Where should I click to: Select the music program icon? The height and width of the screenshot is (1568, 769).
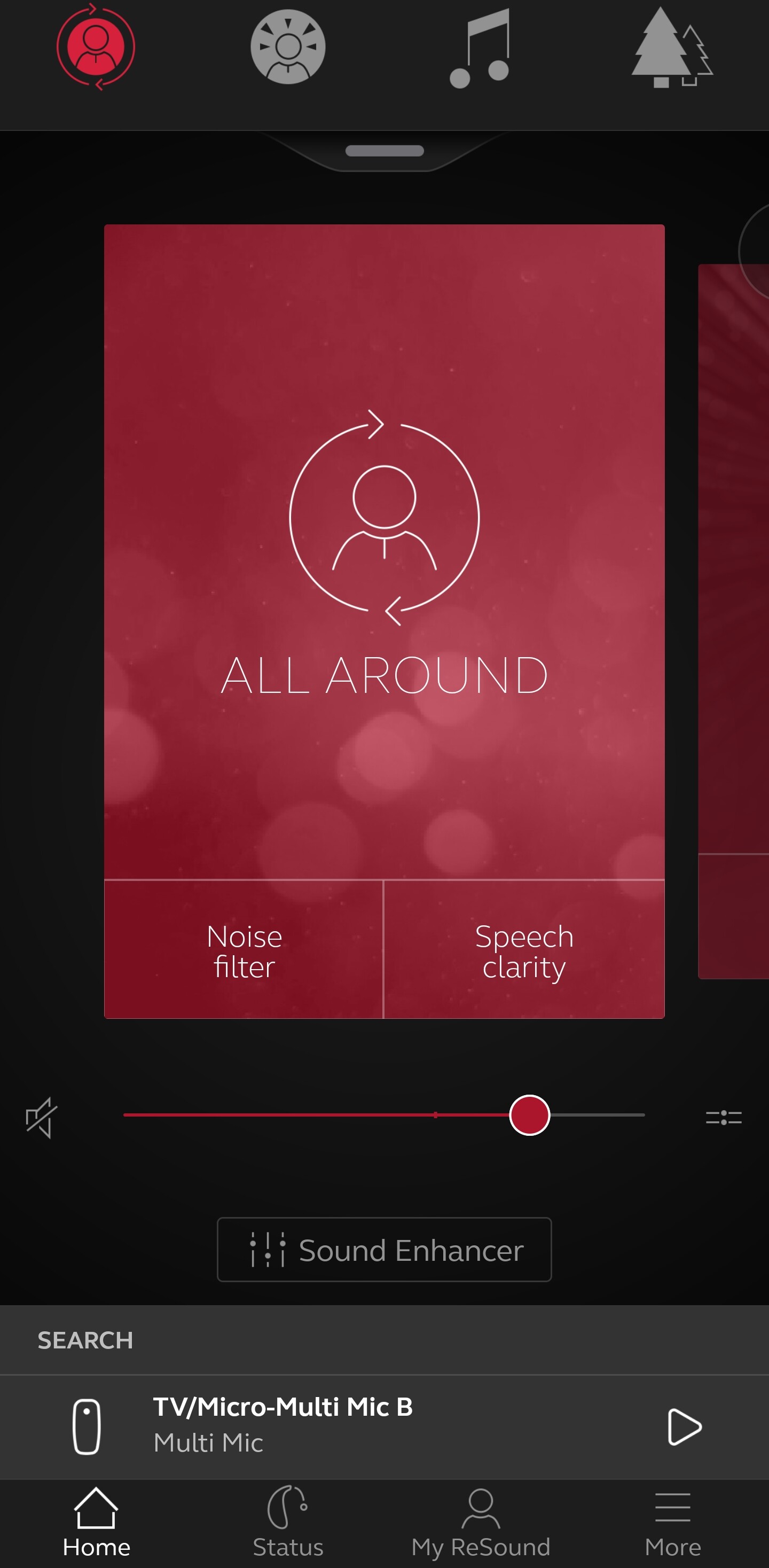pos(480,48)
